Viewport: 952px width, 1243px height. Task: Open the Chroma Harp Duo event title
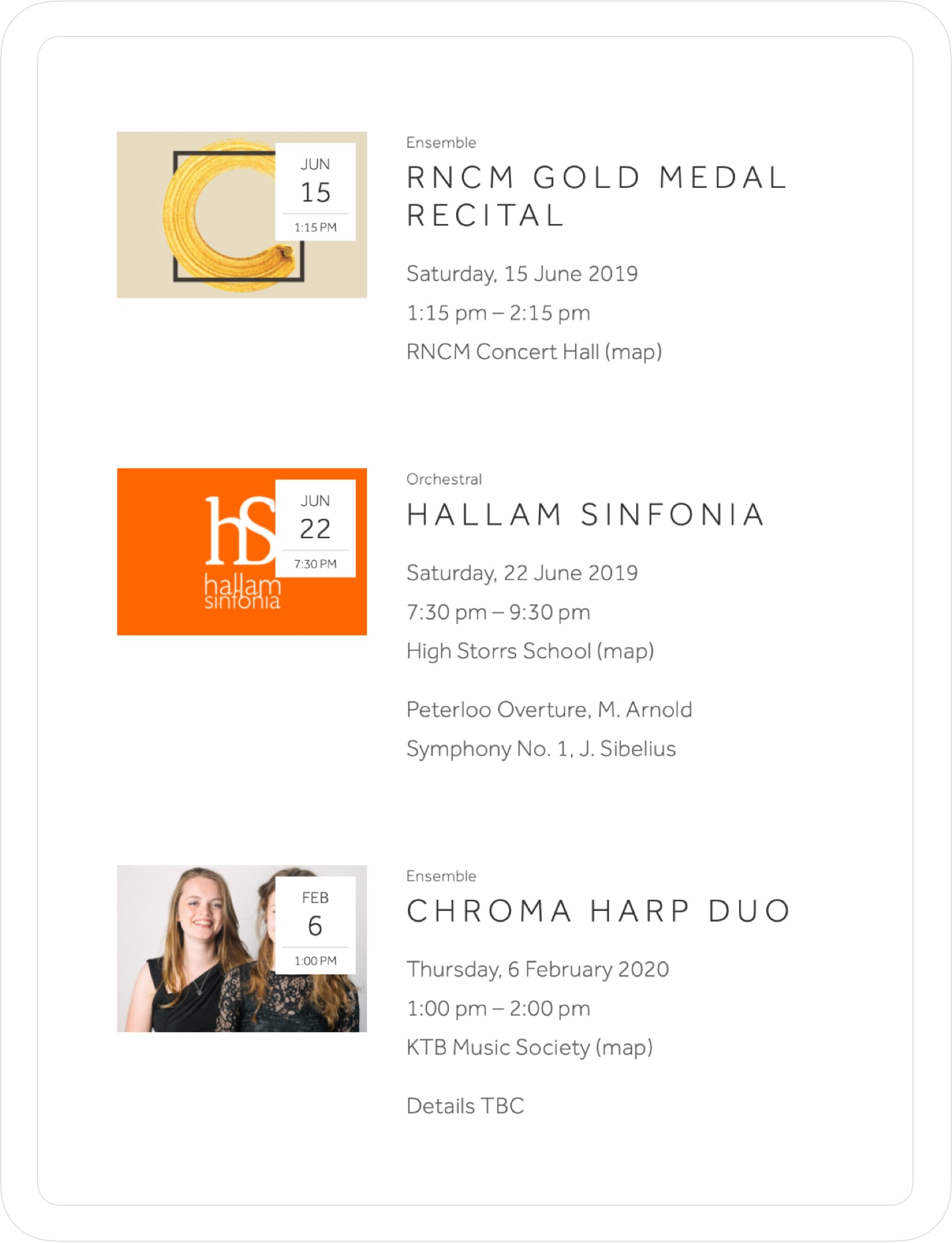(598, 911)
